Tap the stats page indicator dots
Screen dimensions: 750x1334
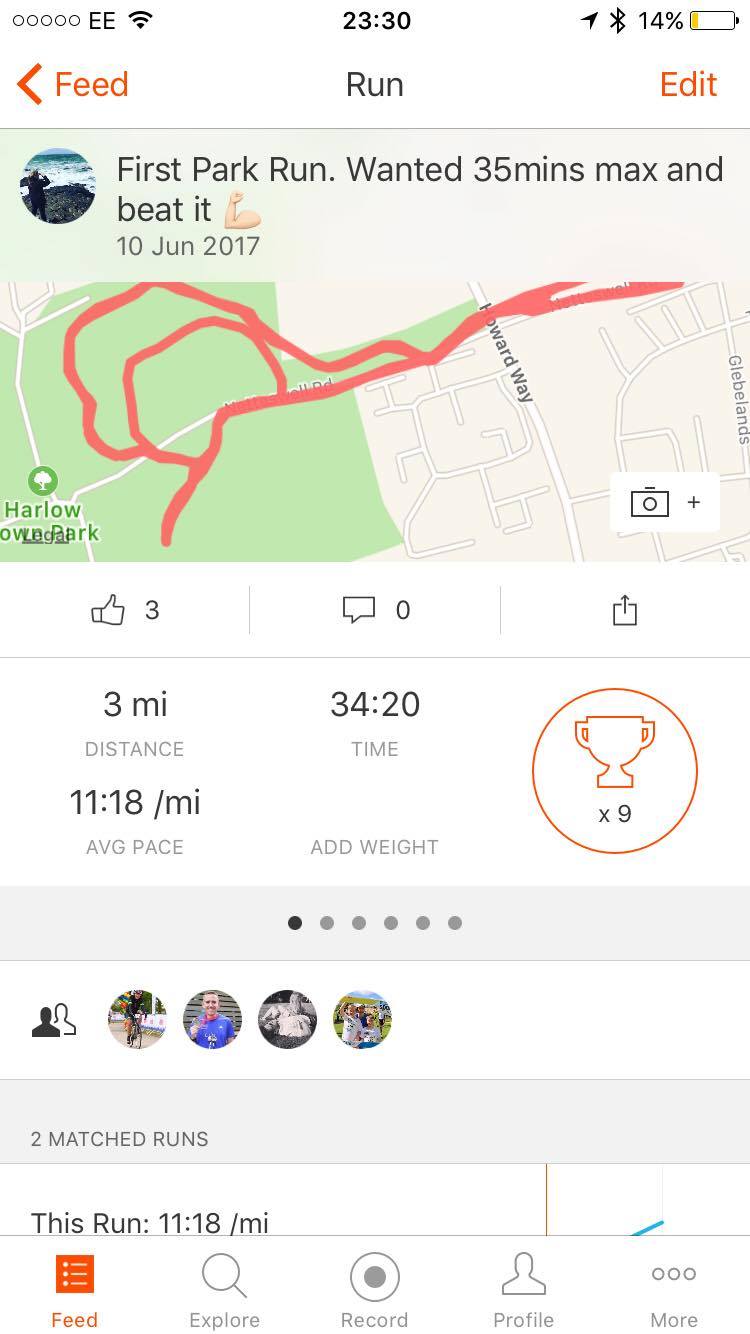374,923
